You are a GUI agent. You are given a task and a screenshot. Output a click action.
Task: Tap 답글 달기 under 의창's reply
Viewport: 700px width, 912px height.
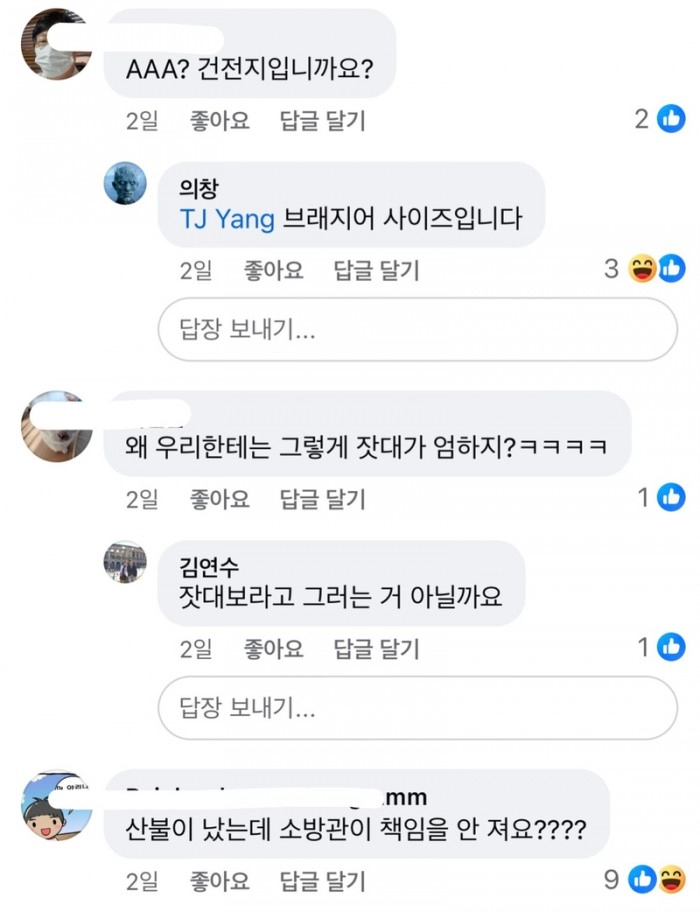pos(377,270)
